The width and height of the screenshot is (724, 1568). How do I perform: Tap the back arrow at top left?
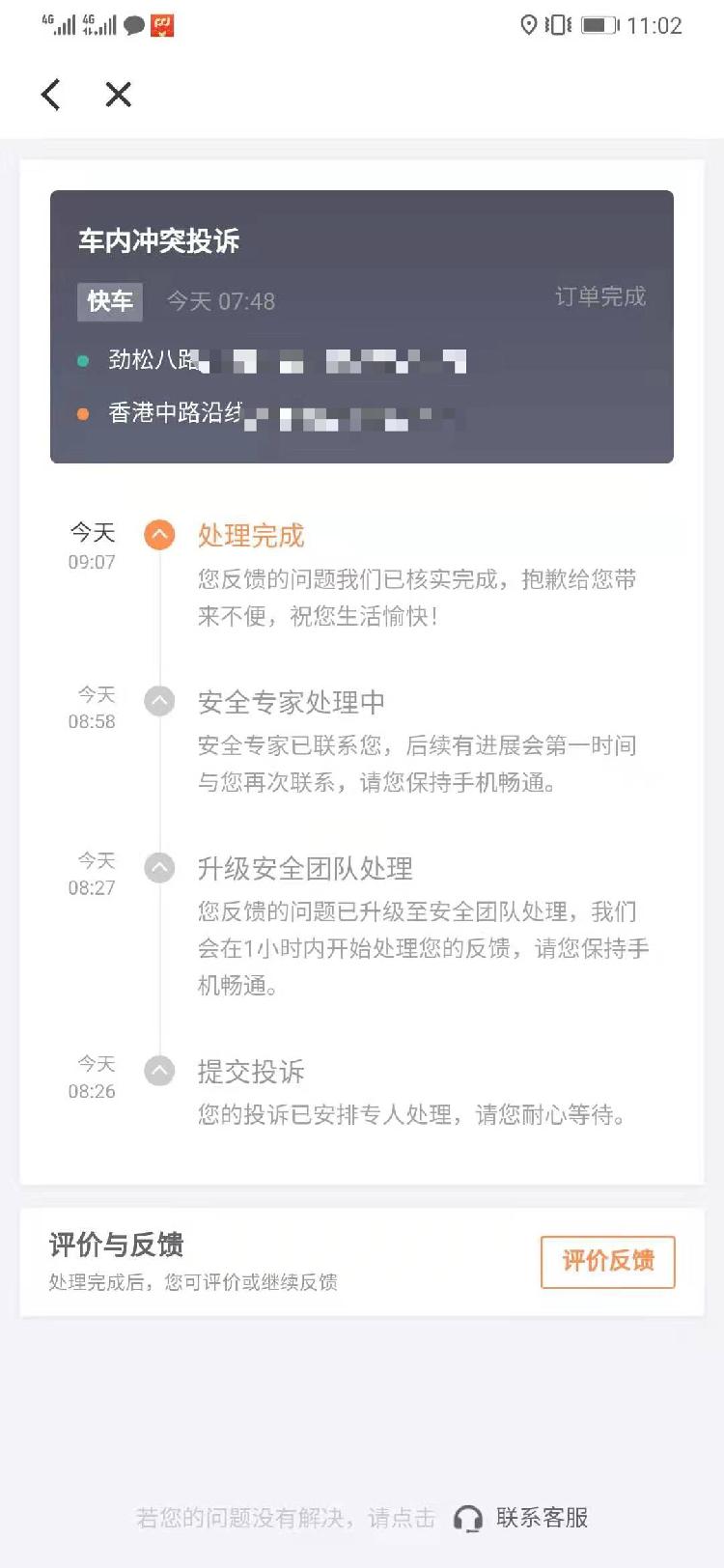50,95
